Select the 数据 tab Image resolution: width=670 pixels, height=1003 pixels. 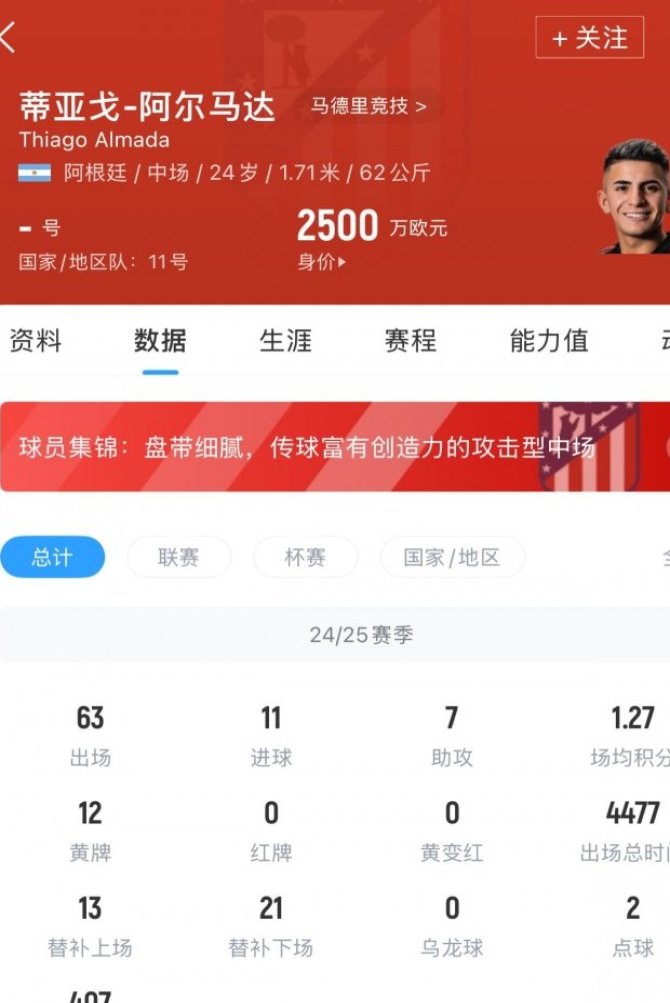coord(160,341)
